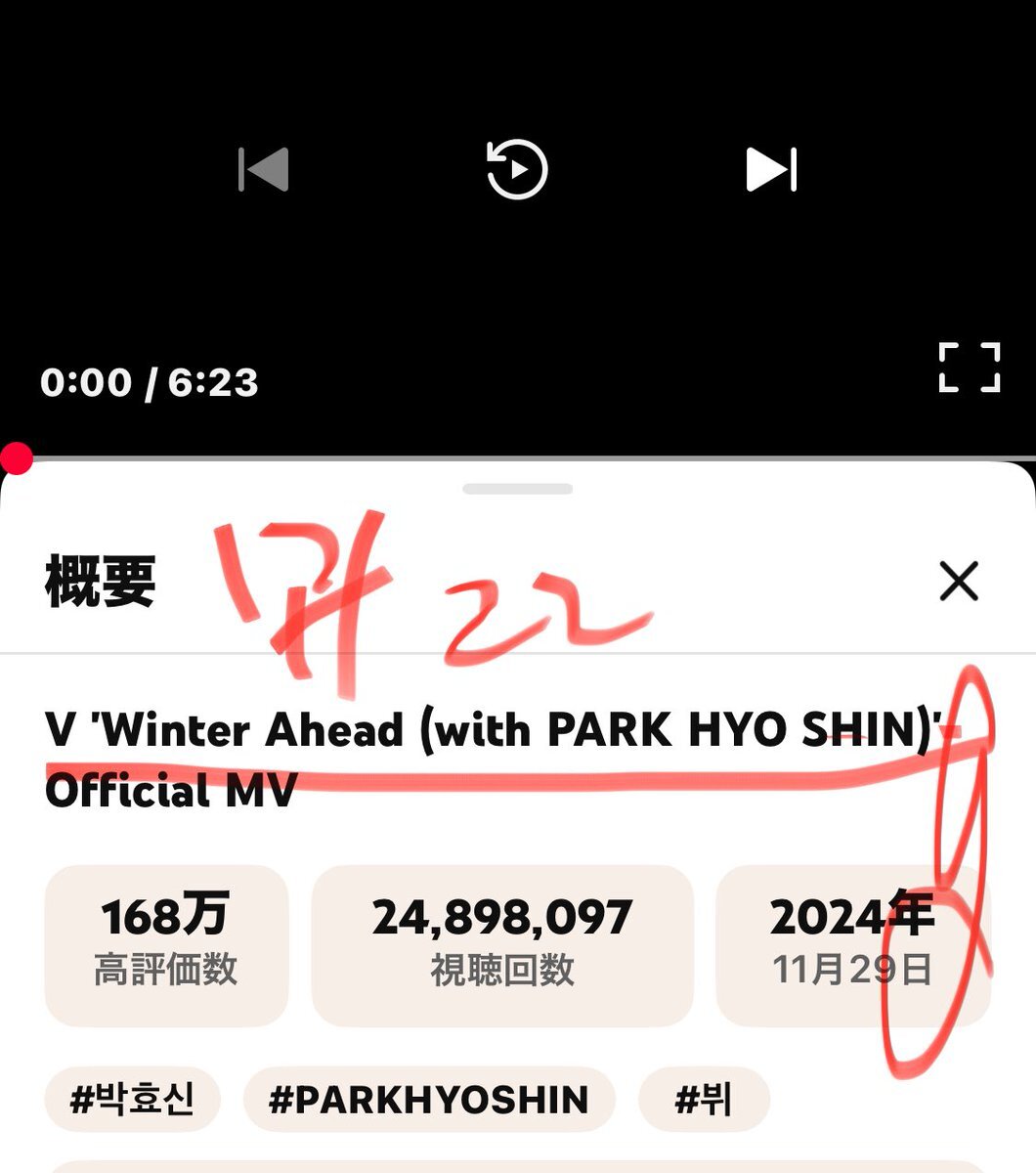Open the #박효신 hashtag
The height and width of the screenshot is (1173, 1036).
(132, 1100)
